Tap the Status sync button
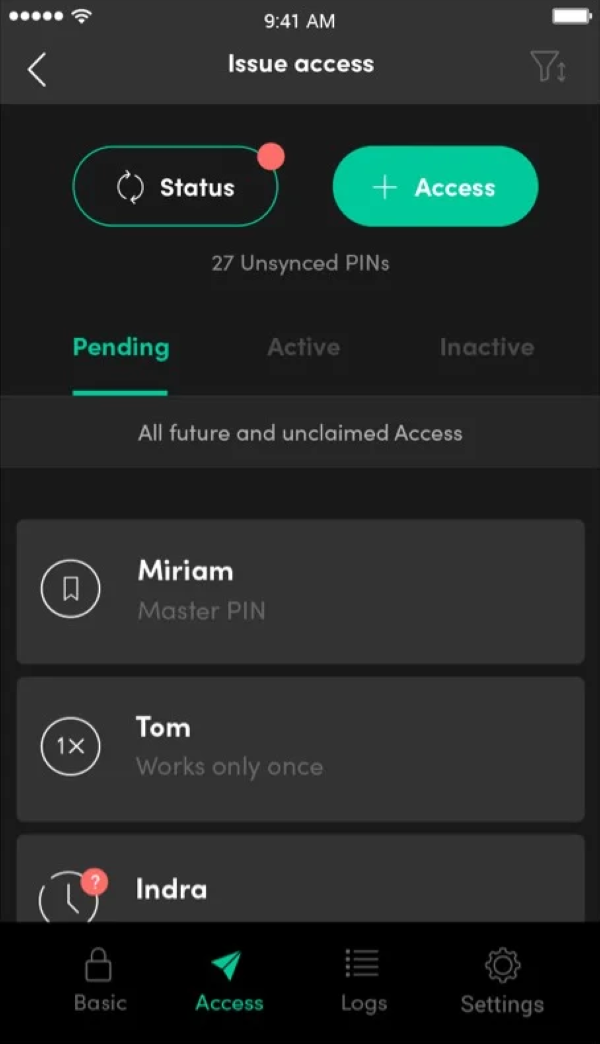 tap(176, 187)
